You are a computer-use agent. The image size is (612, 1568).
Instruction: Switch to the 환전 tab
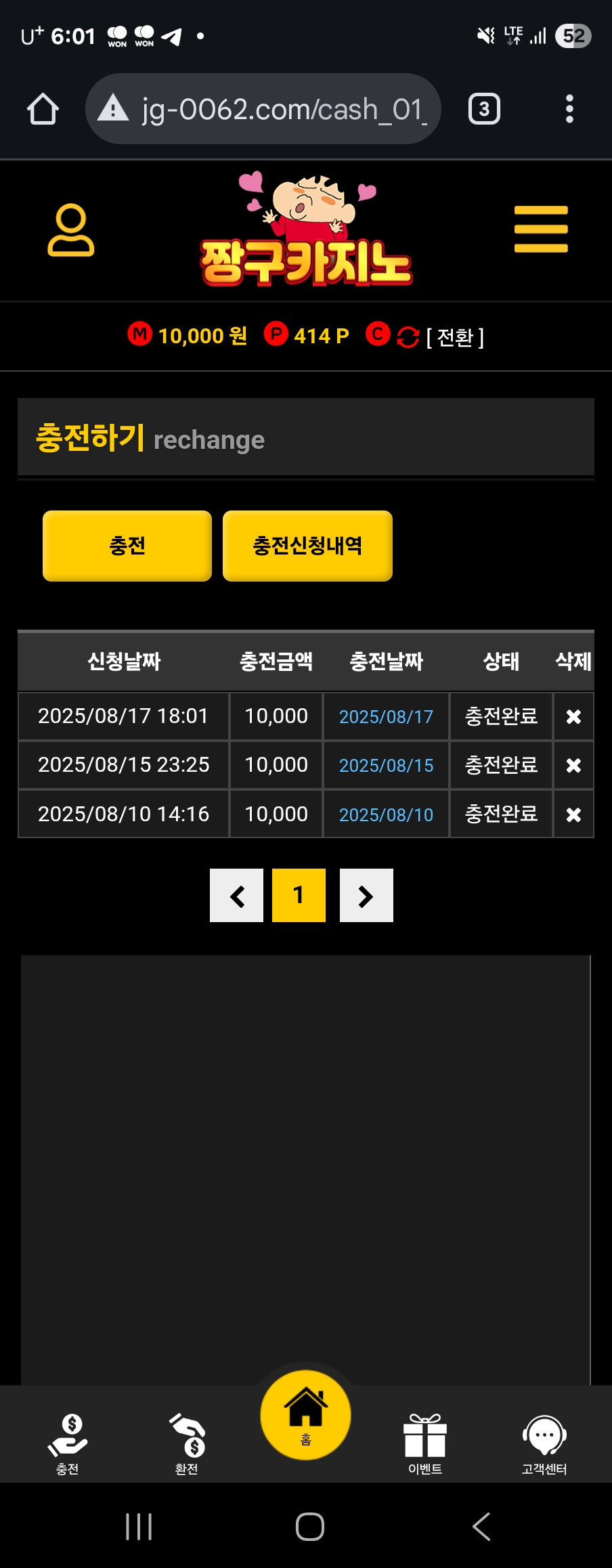coord(187,1443)
